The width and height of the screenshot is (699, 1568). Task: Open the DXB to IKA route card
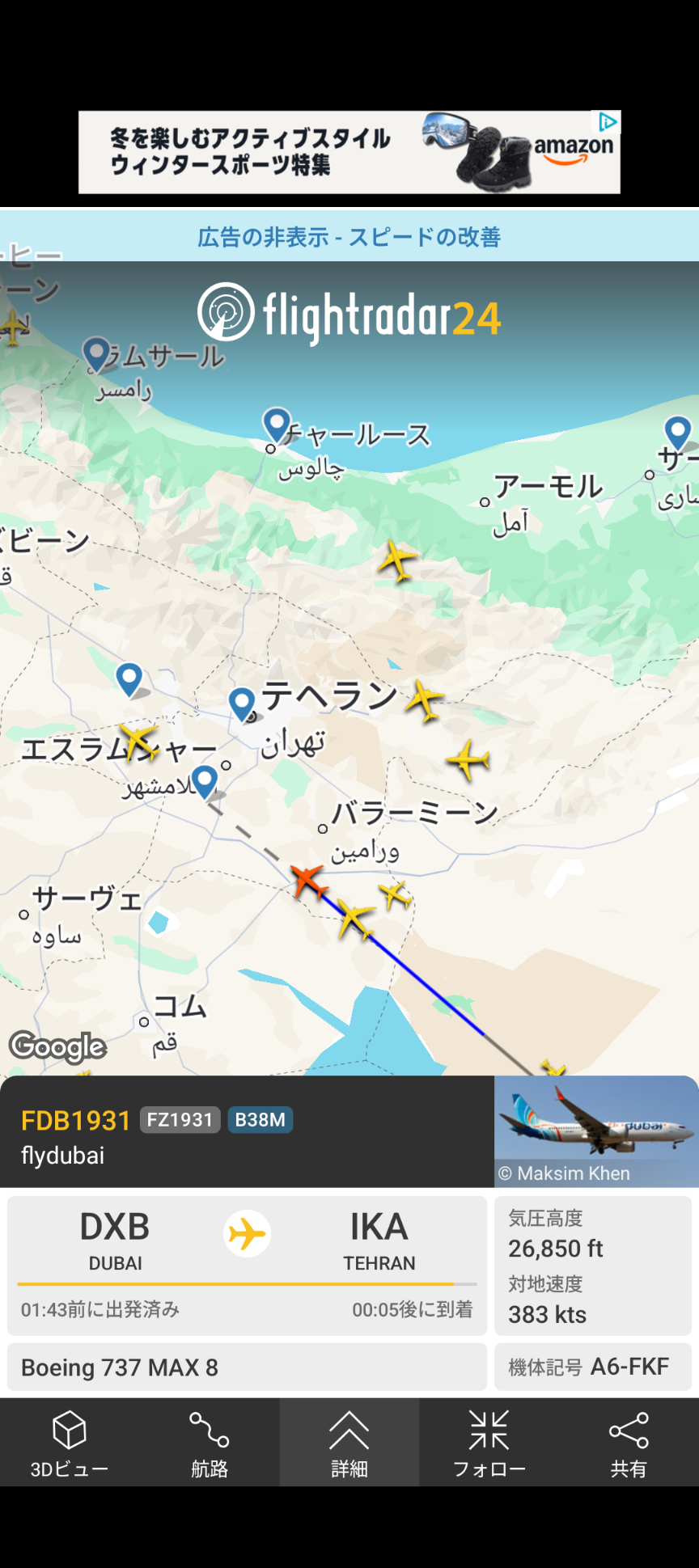[x=247, y=1265]
